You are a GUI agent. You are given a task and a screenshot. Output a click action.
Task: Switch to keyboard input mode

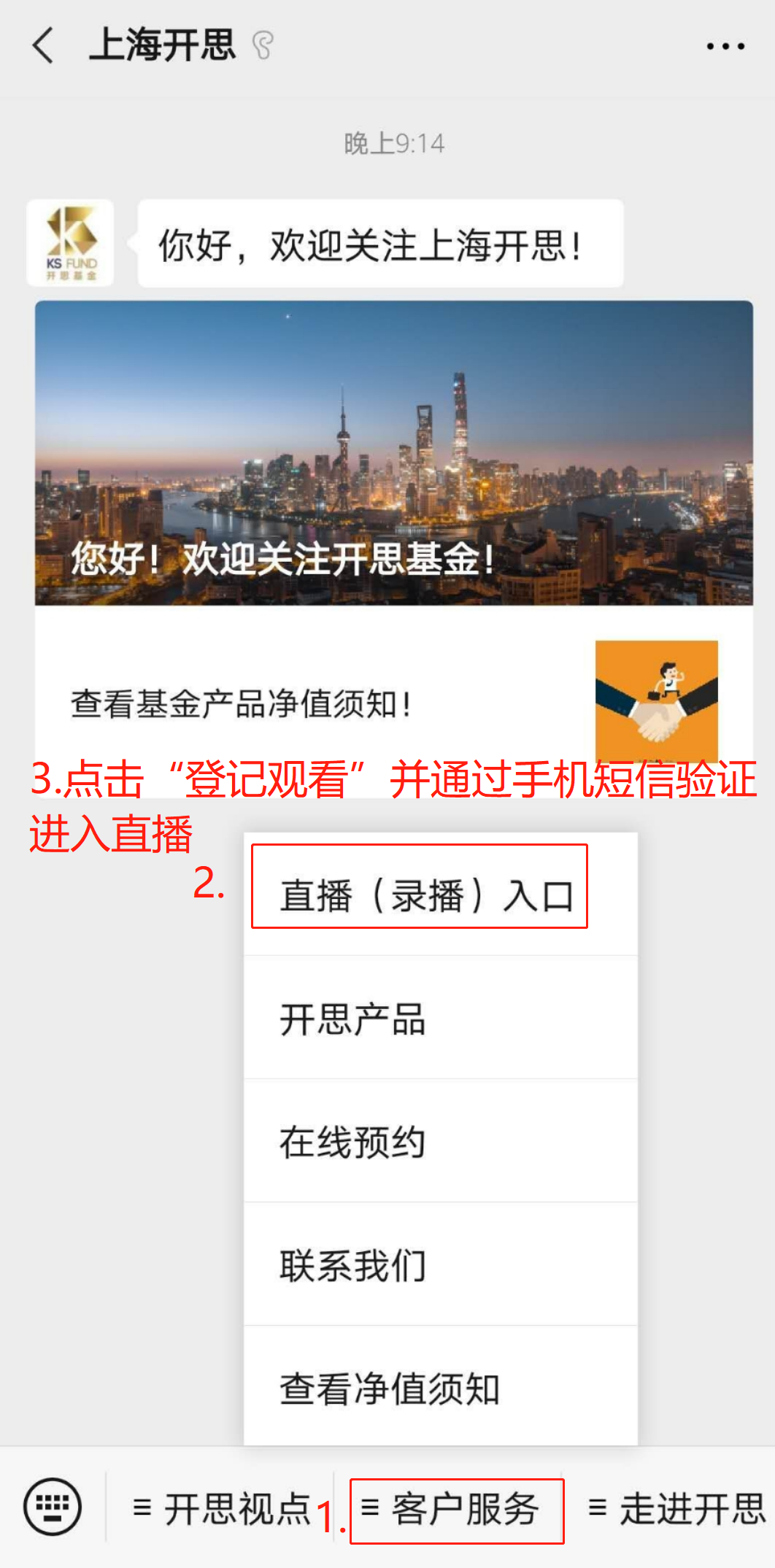[53, 1507]
